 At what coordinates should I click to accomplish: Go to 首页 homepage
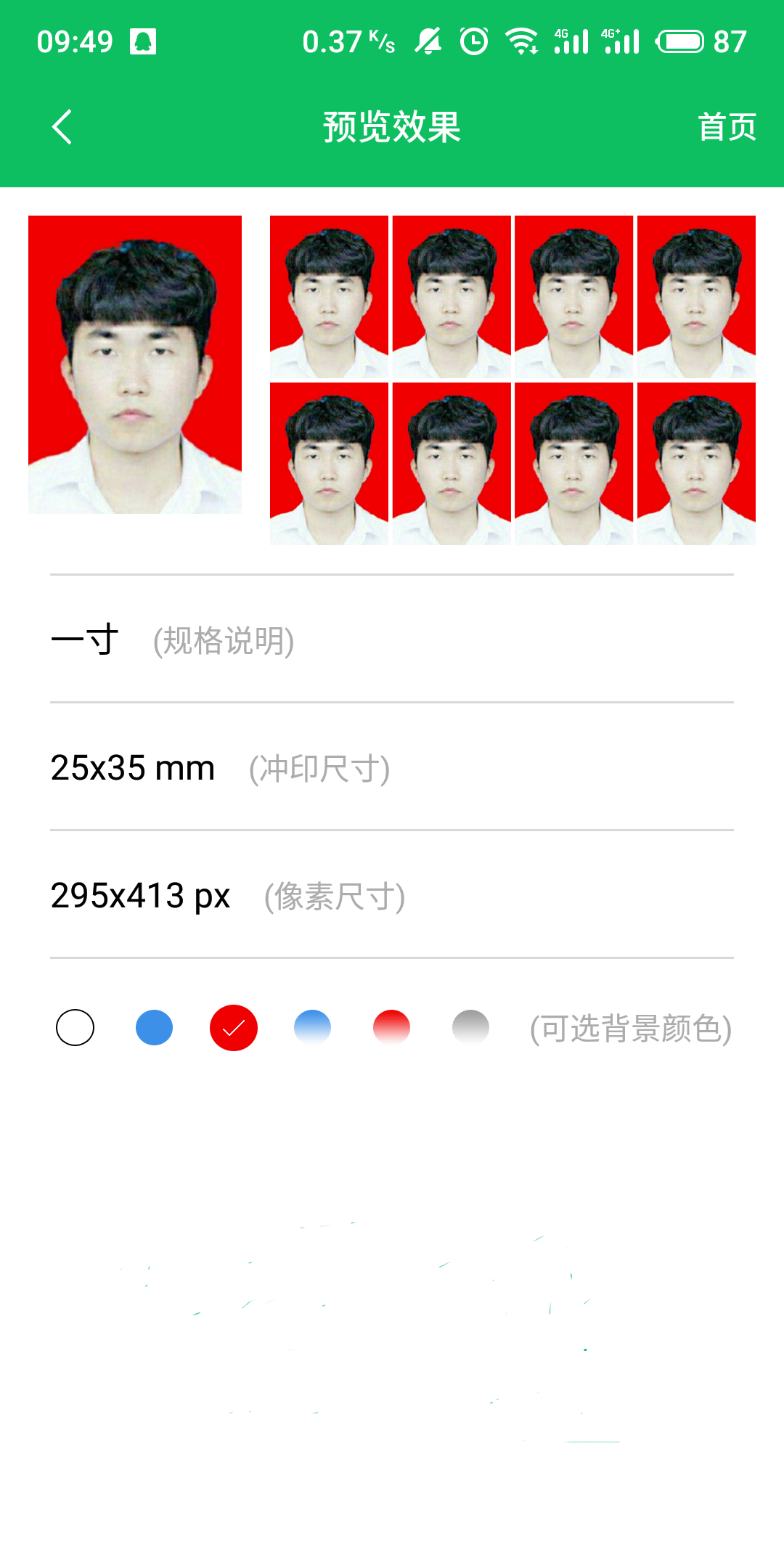coord(727,127)
